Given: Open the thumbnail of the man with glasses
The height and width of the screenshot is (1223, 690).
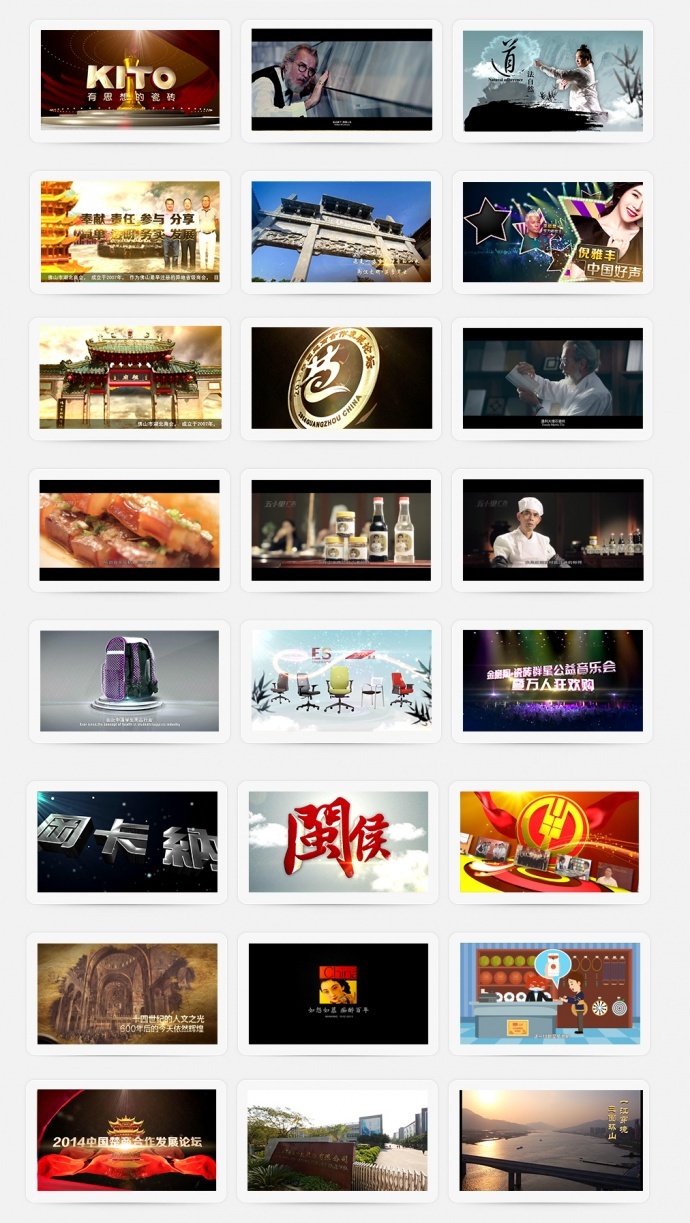Looking at the screenshot, I should 341,80.
